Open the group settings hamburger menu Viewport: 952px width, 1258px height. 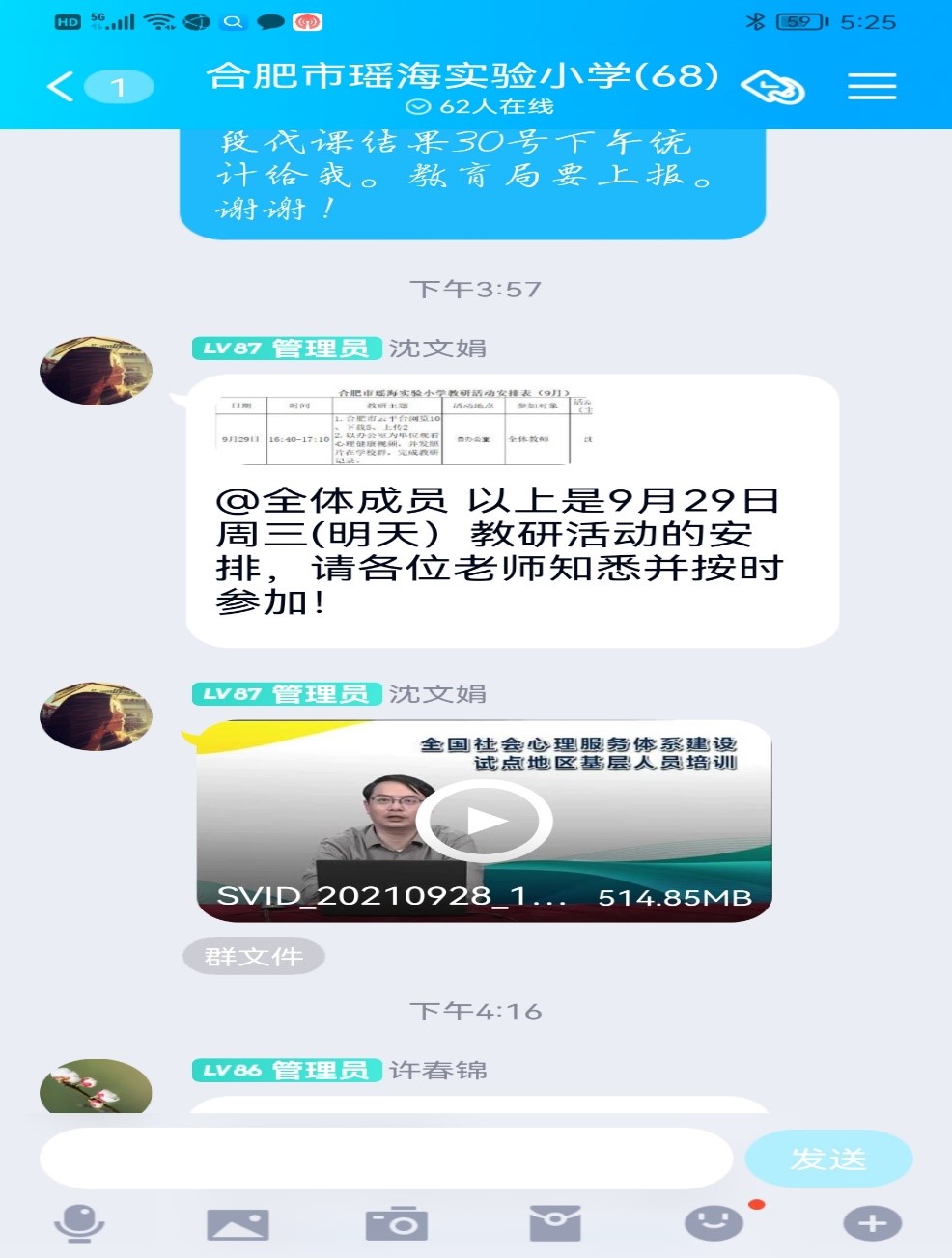[x=872, y=87]
